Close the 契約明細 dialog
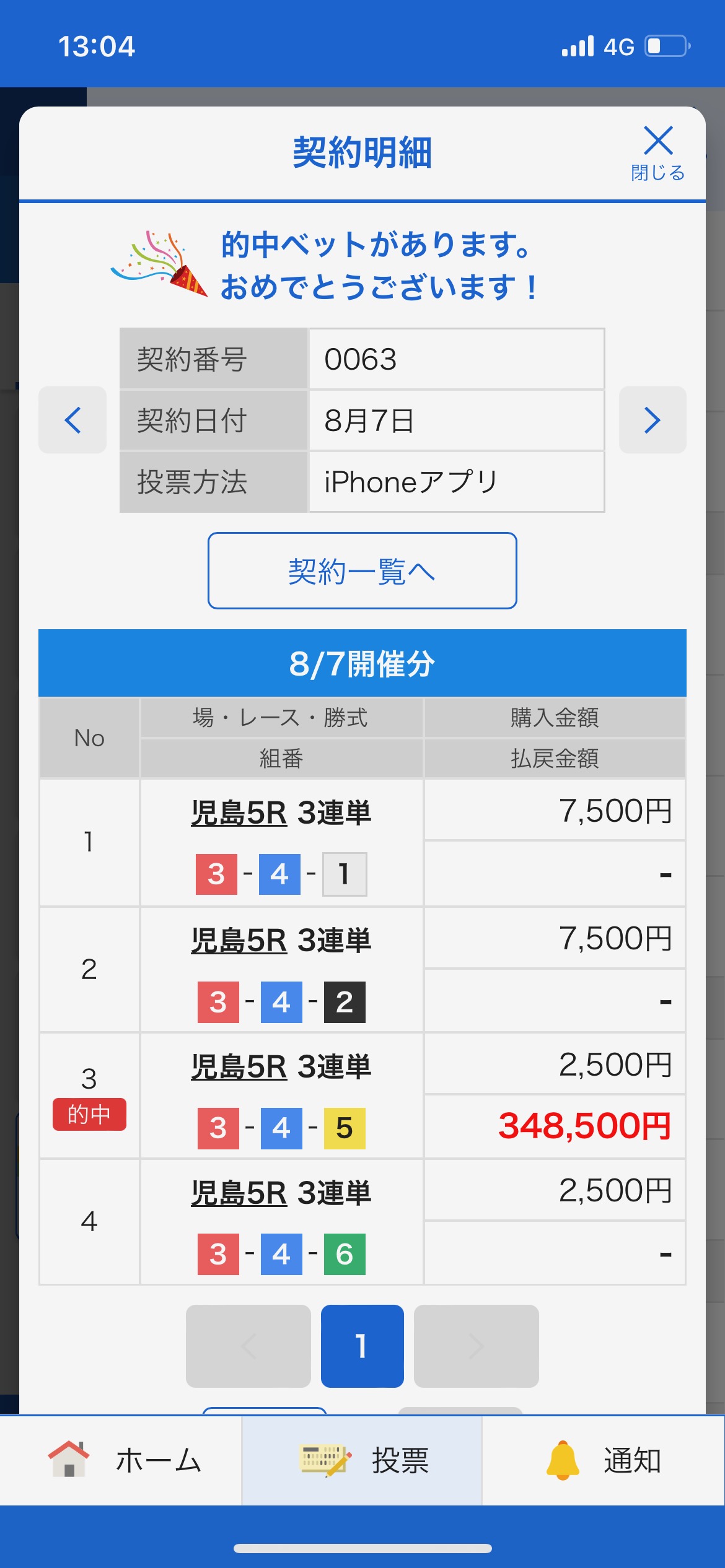725x1568 pixels. [x=657, y=152]
